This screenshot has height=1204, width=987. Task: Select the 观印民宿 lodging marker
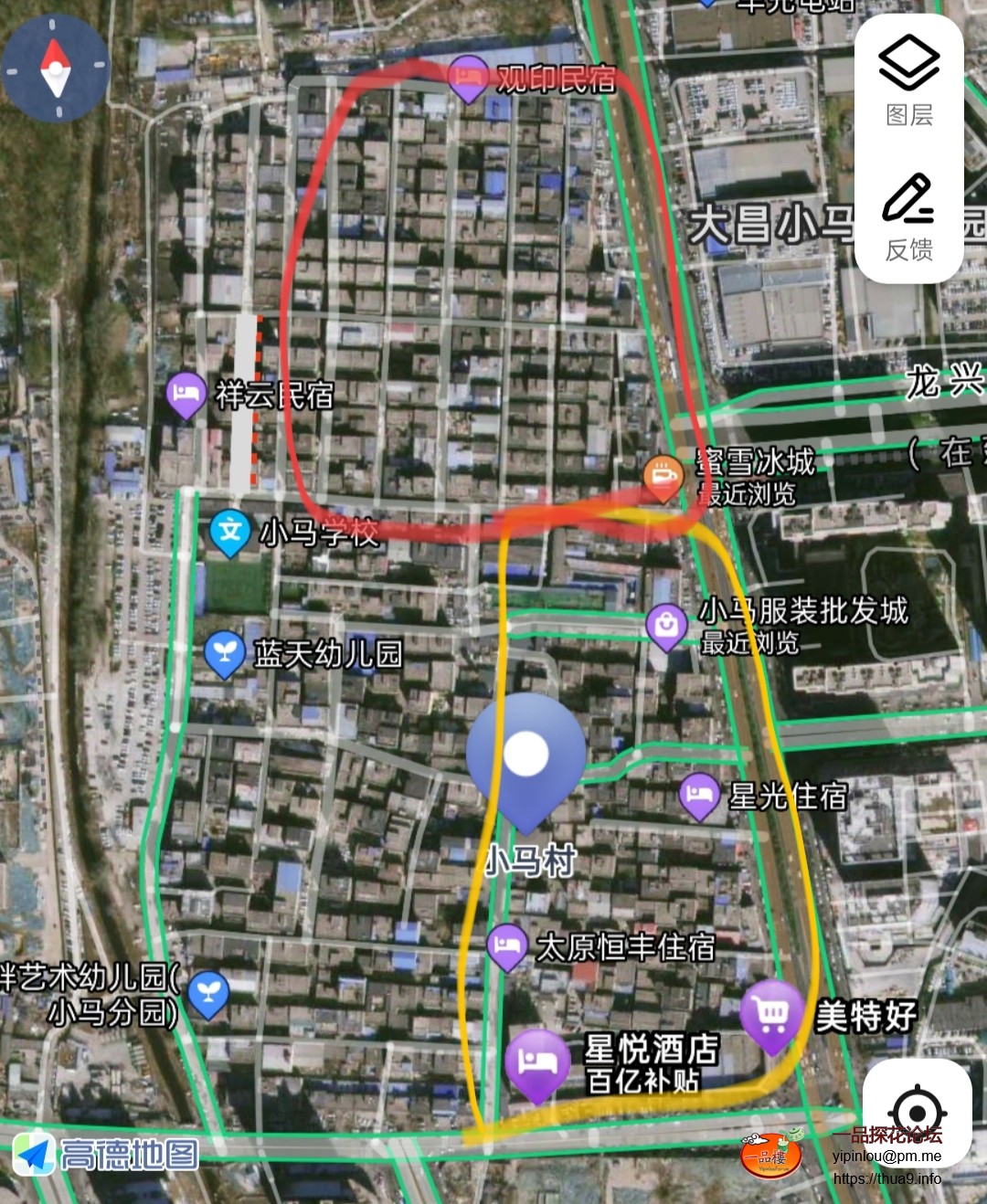click(468, 77)
